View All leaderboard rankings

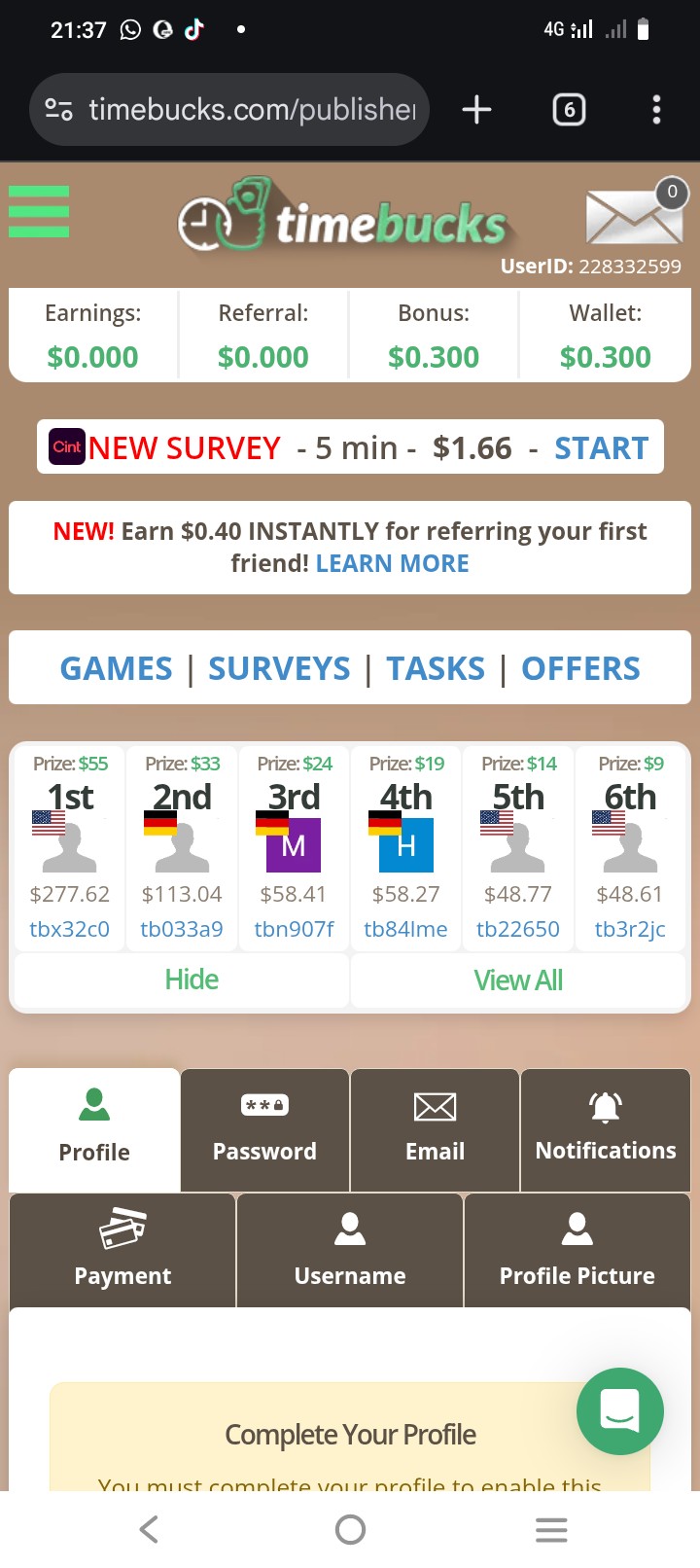[x=518, y=980]
